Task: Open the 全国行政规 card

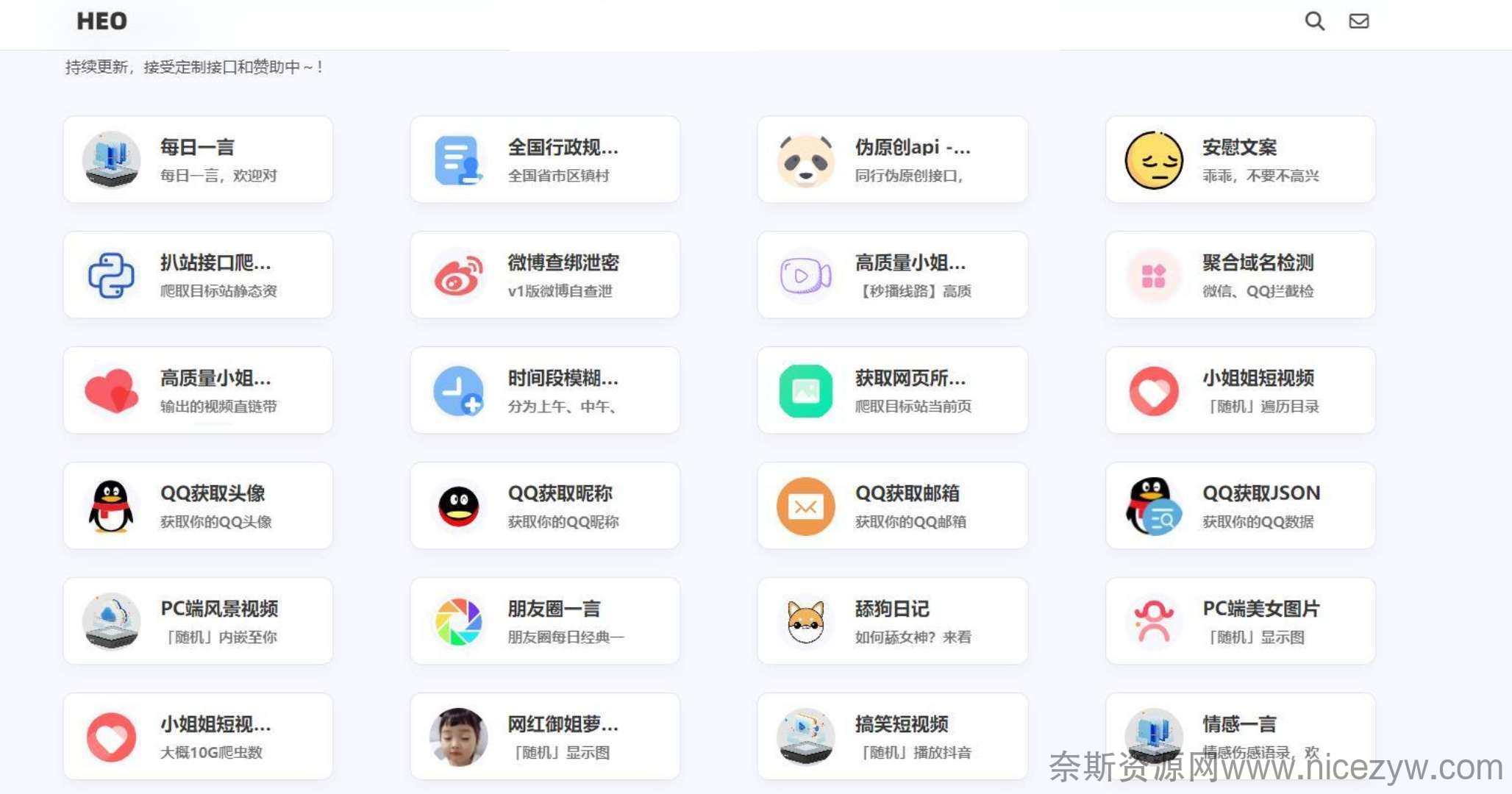Action: (x=544, y=160)
